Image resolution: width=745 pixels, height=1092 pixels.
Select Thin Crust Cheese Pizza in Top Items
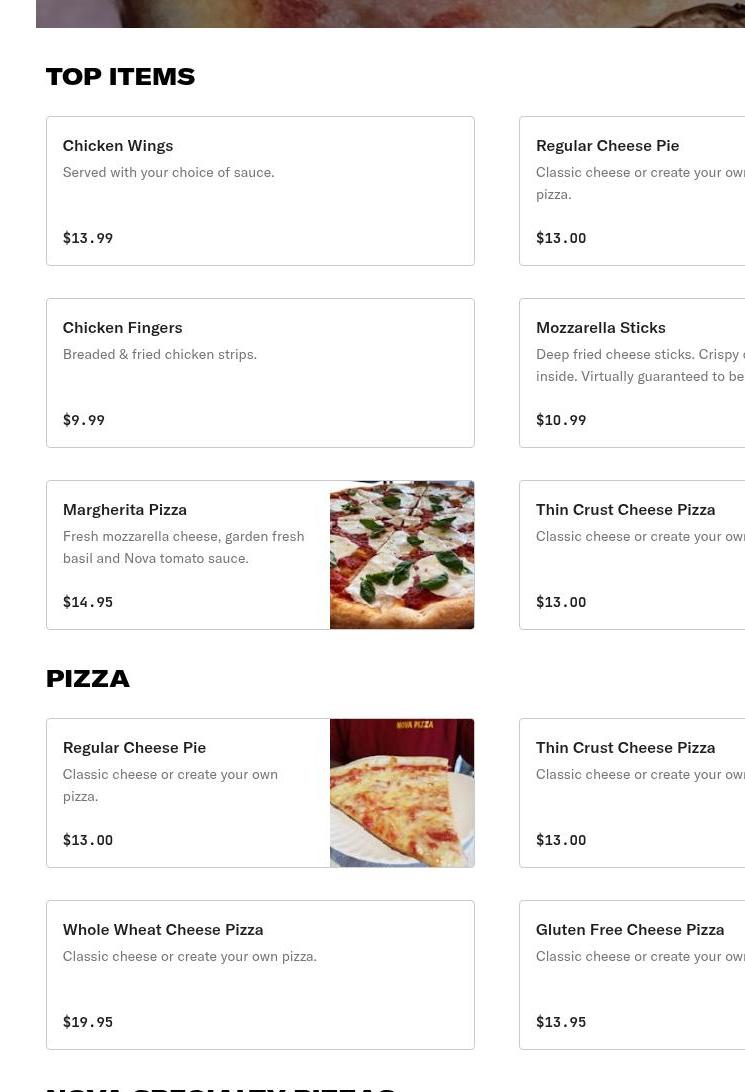point(632,555)
